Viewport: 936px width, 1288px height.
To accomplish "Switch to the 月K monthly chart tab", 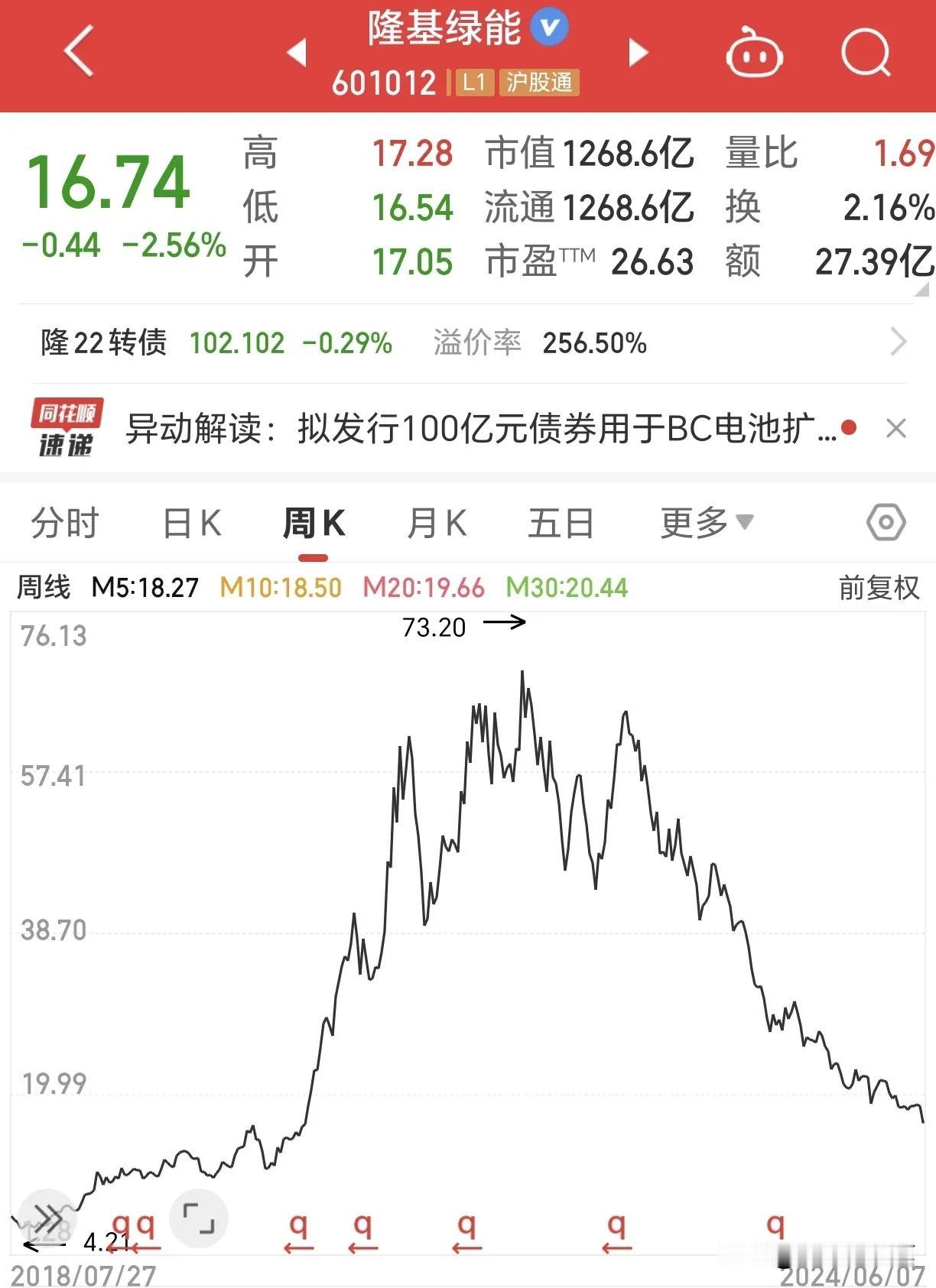I will [x=436, y=522].
